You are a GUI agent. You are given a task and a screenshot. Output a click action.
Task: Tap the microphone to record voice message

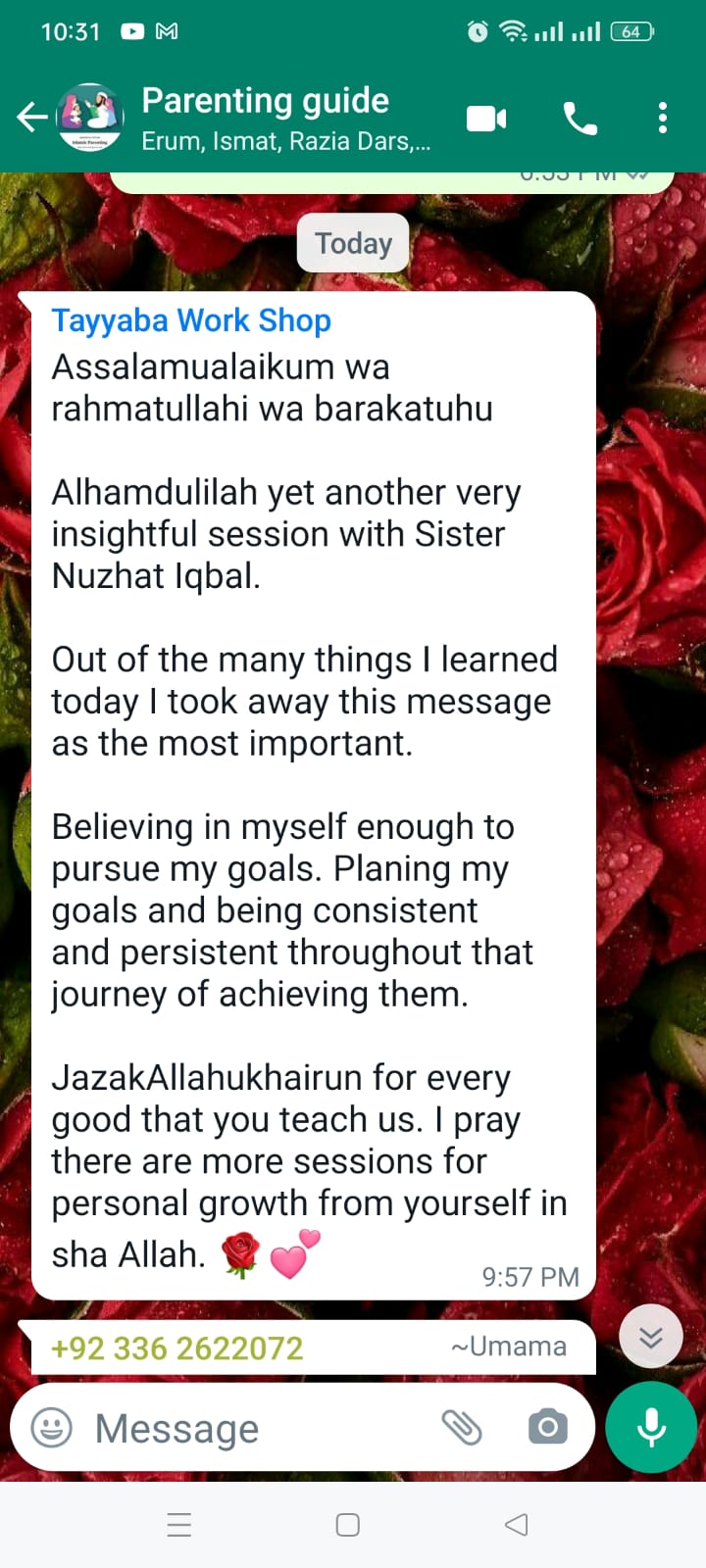[651, 1428]
